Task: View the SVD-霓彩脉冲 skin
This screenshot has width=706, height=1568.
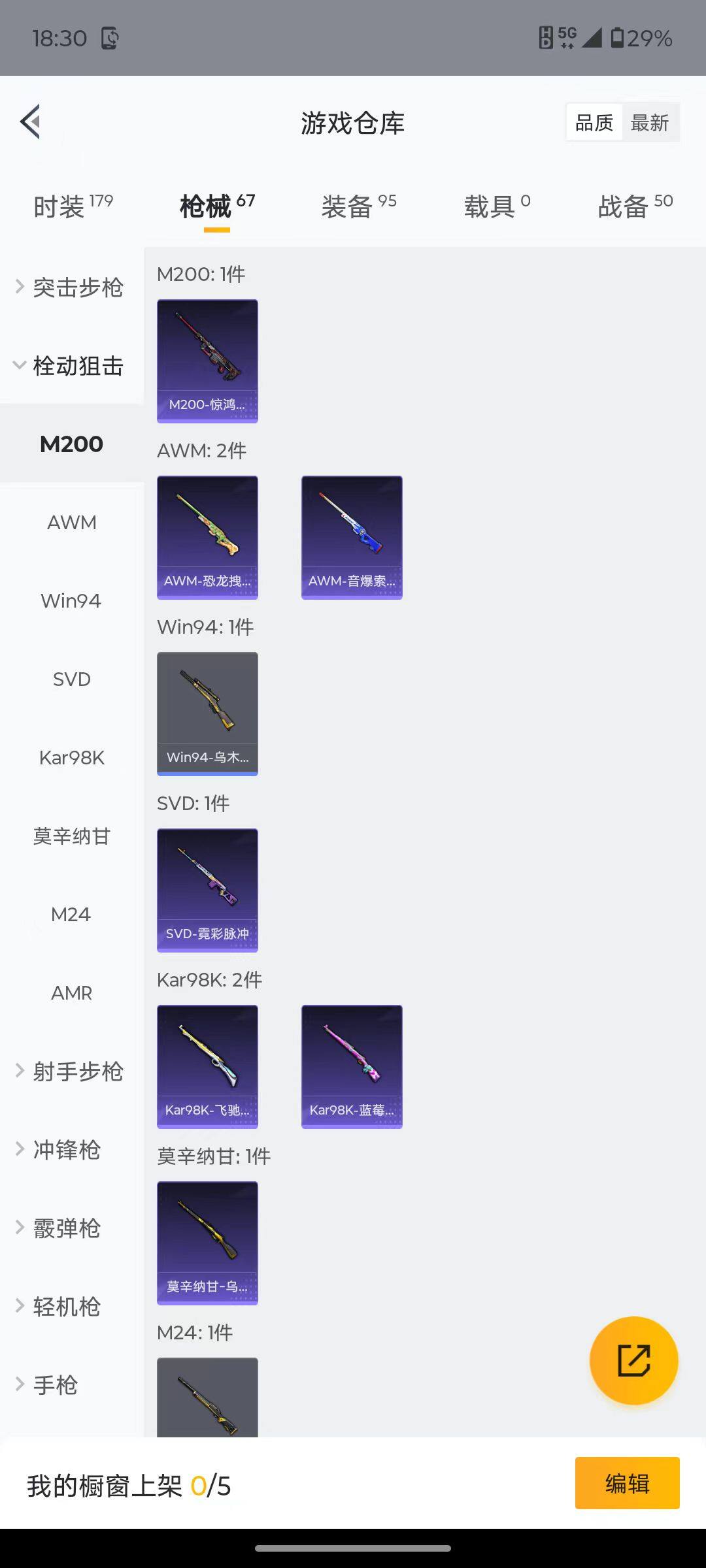Action: click(207, 890)
